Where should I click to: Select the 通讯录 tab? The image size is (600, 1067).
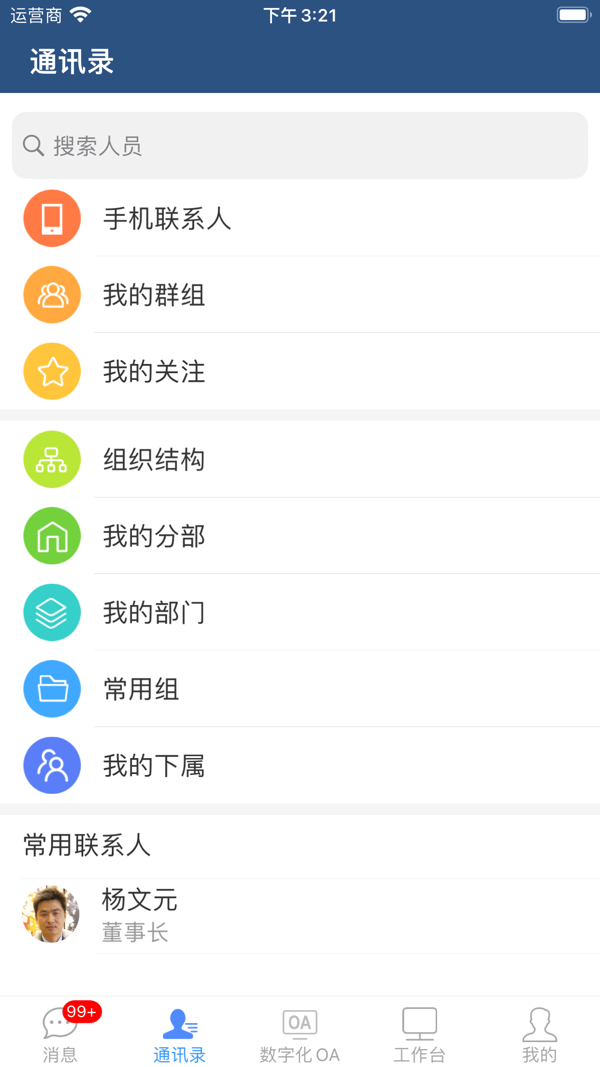point(180,1034)
